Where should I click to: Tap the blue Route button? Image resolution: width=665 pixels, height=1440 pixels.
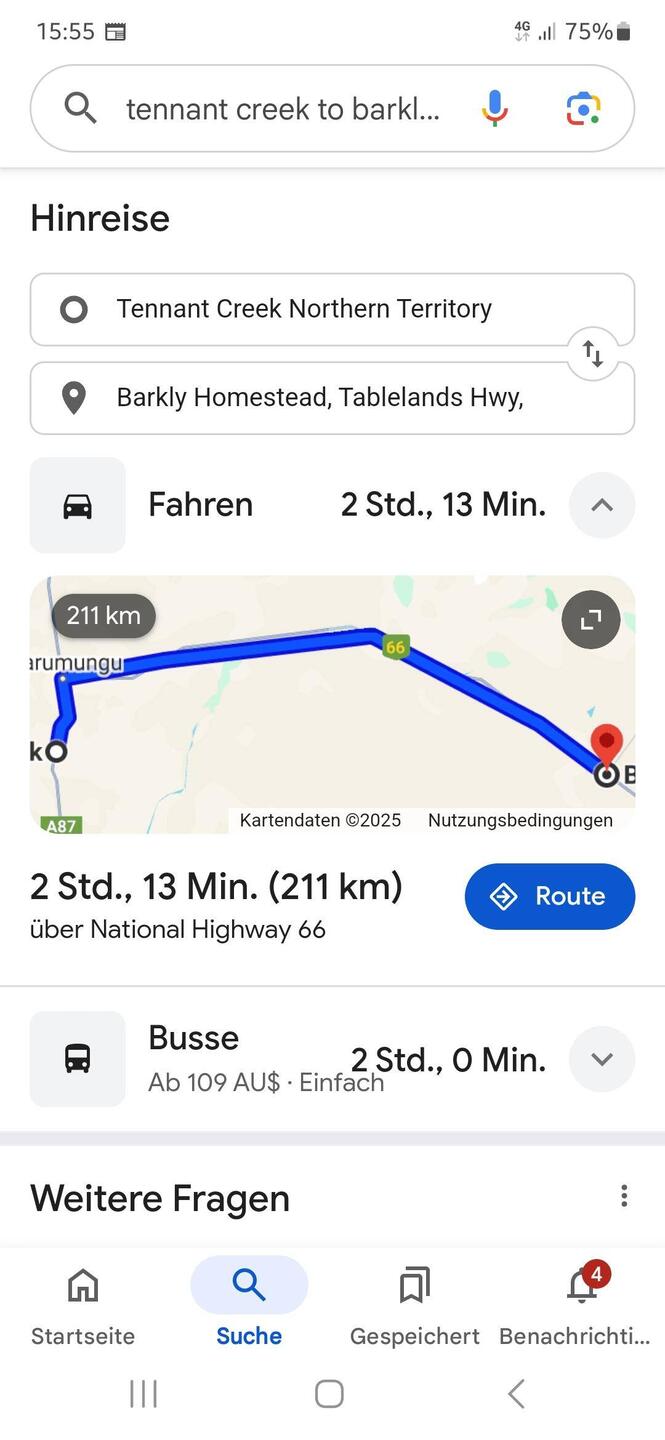[x=549, y=896]
